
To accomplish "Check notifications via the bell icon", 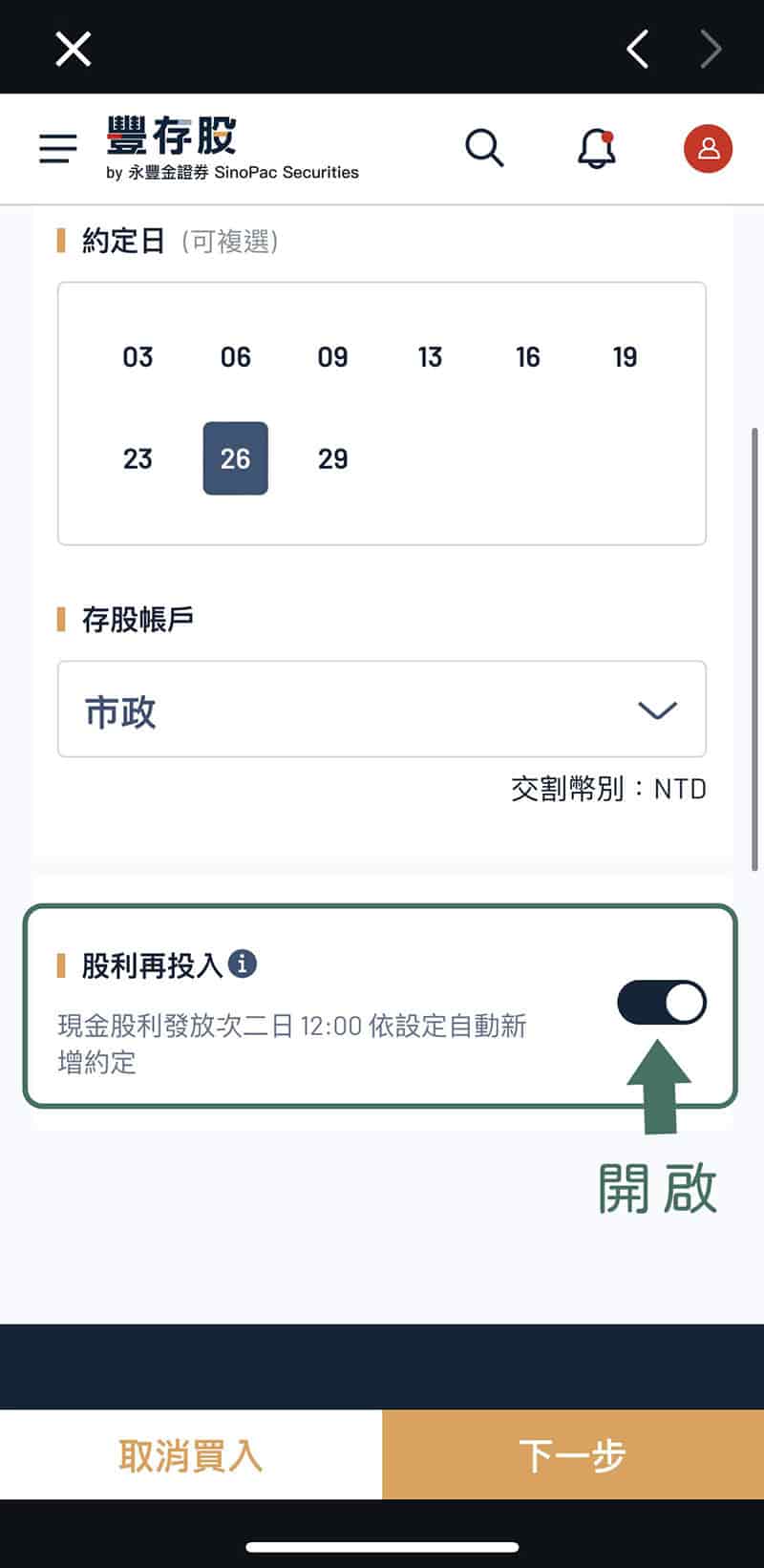I will 597,148.
